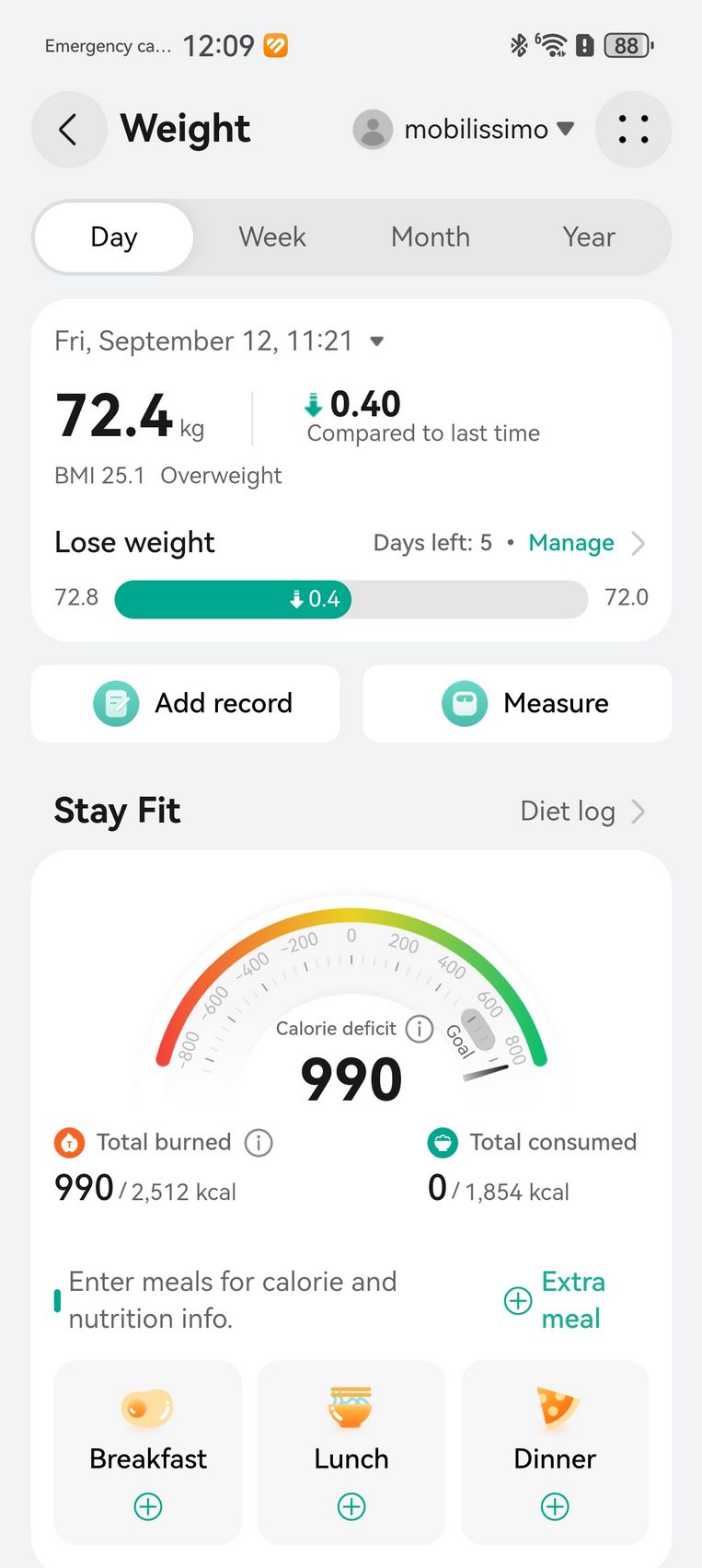The height and width of the screenshot is (1568, 702).
Task: Go back using the top-left arrow
Action: (69, 130)
